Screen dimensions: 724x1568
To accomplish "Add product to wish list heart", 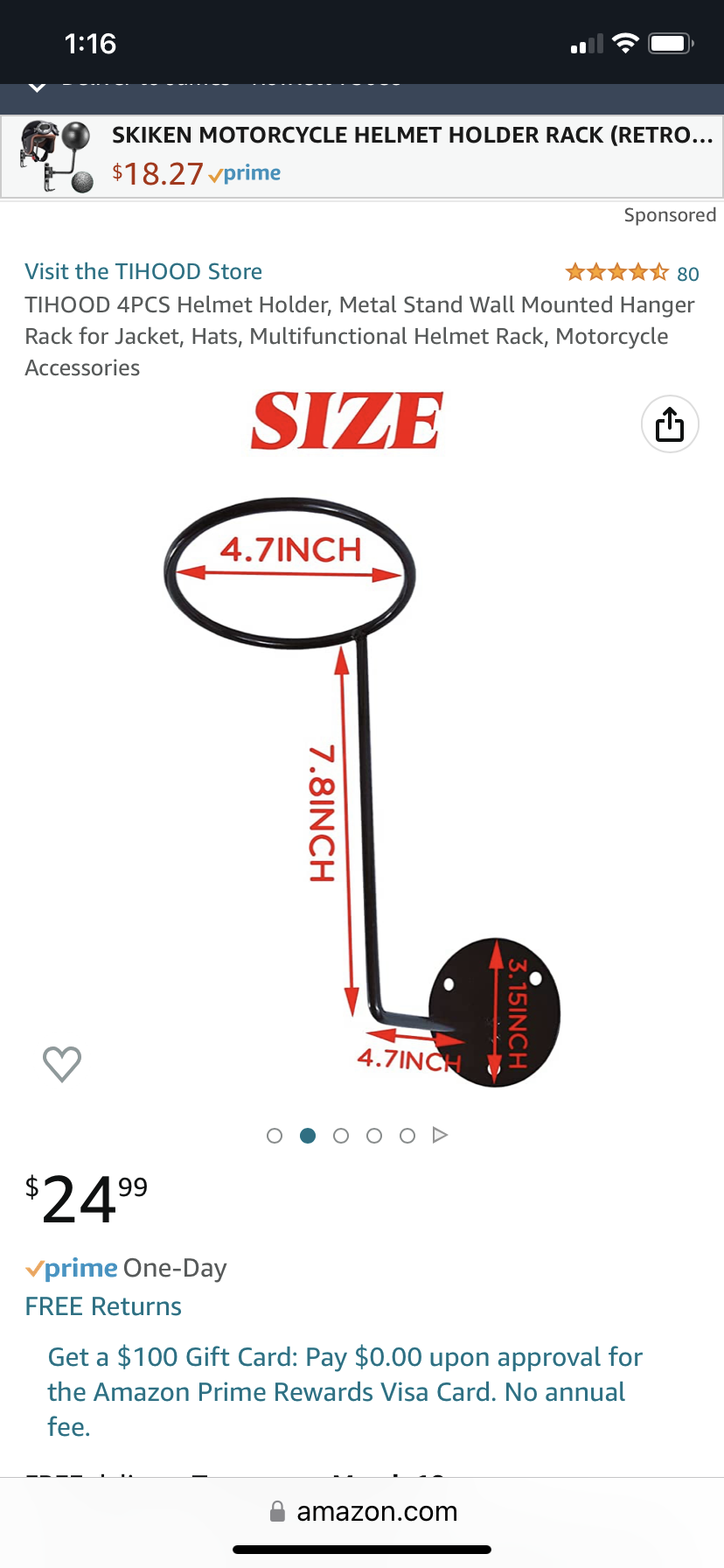I will pos(62,1064).
